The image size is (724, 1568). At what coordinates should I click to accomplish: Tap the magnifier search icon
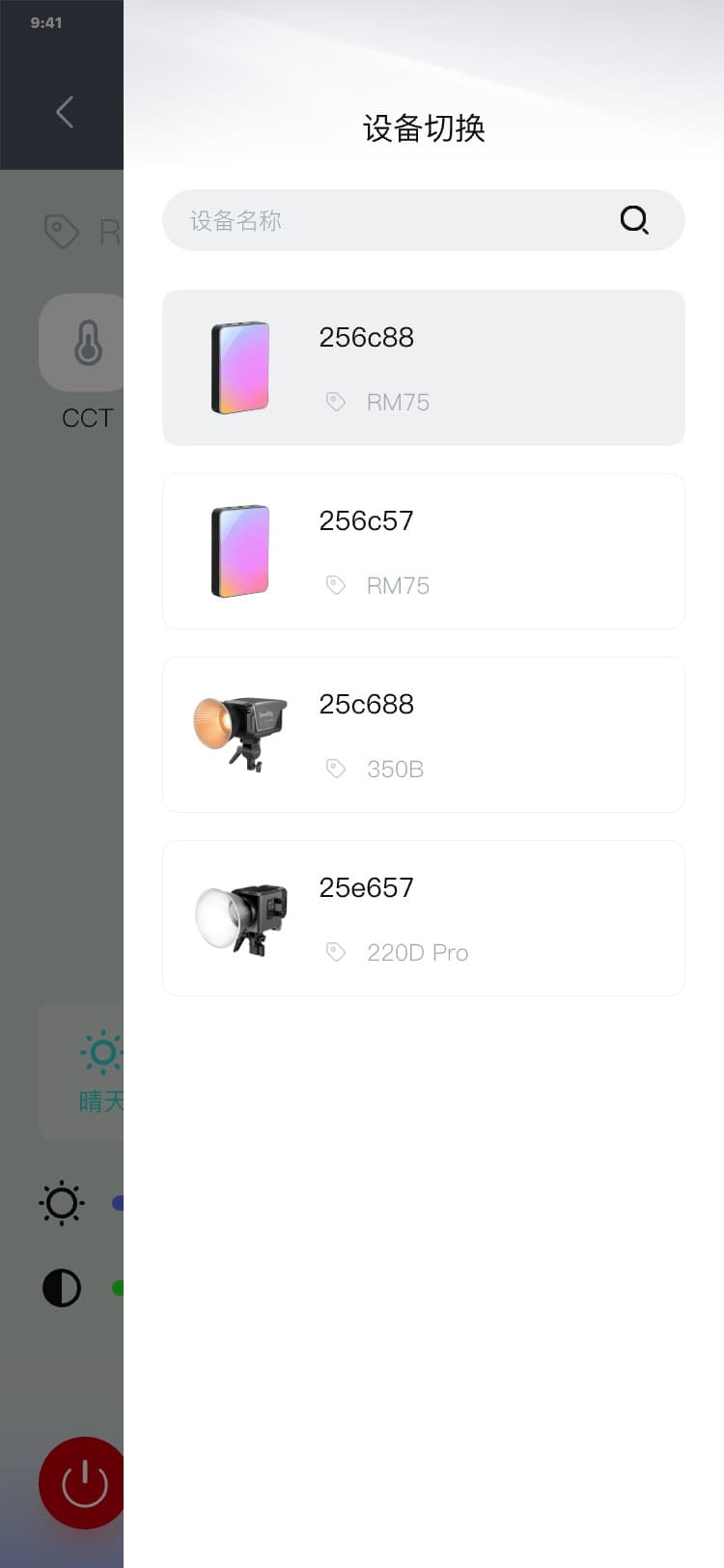[x=634, y=220]
